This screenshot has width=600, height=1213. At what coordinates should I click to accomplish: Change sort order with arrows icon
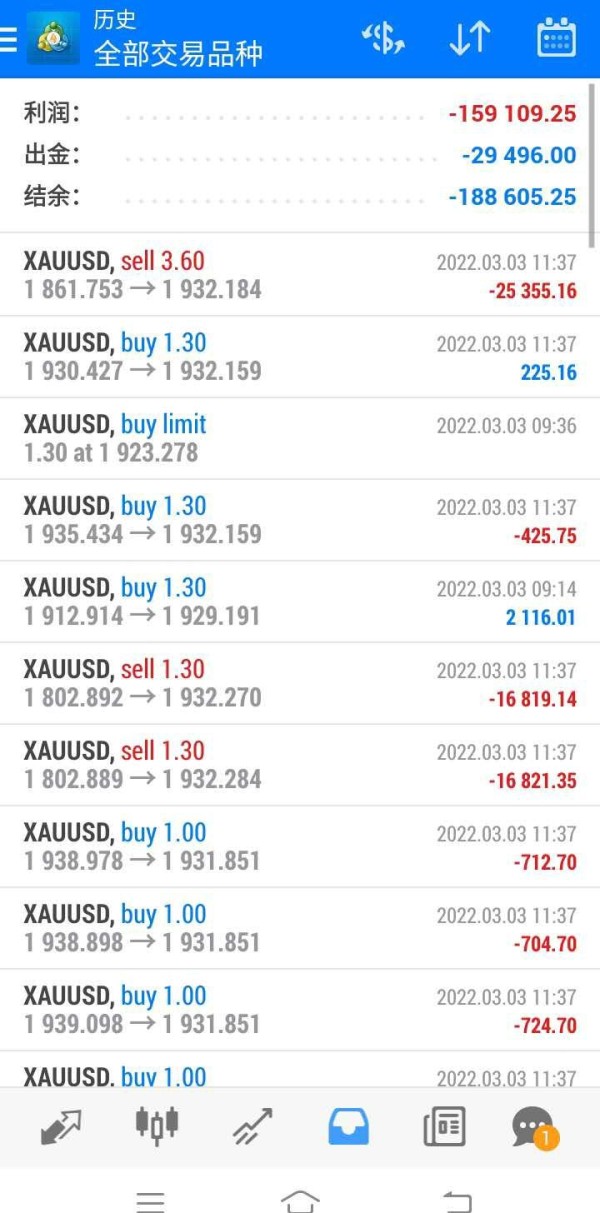click(469, 39)
